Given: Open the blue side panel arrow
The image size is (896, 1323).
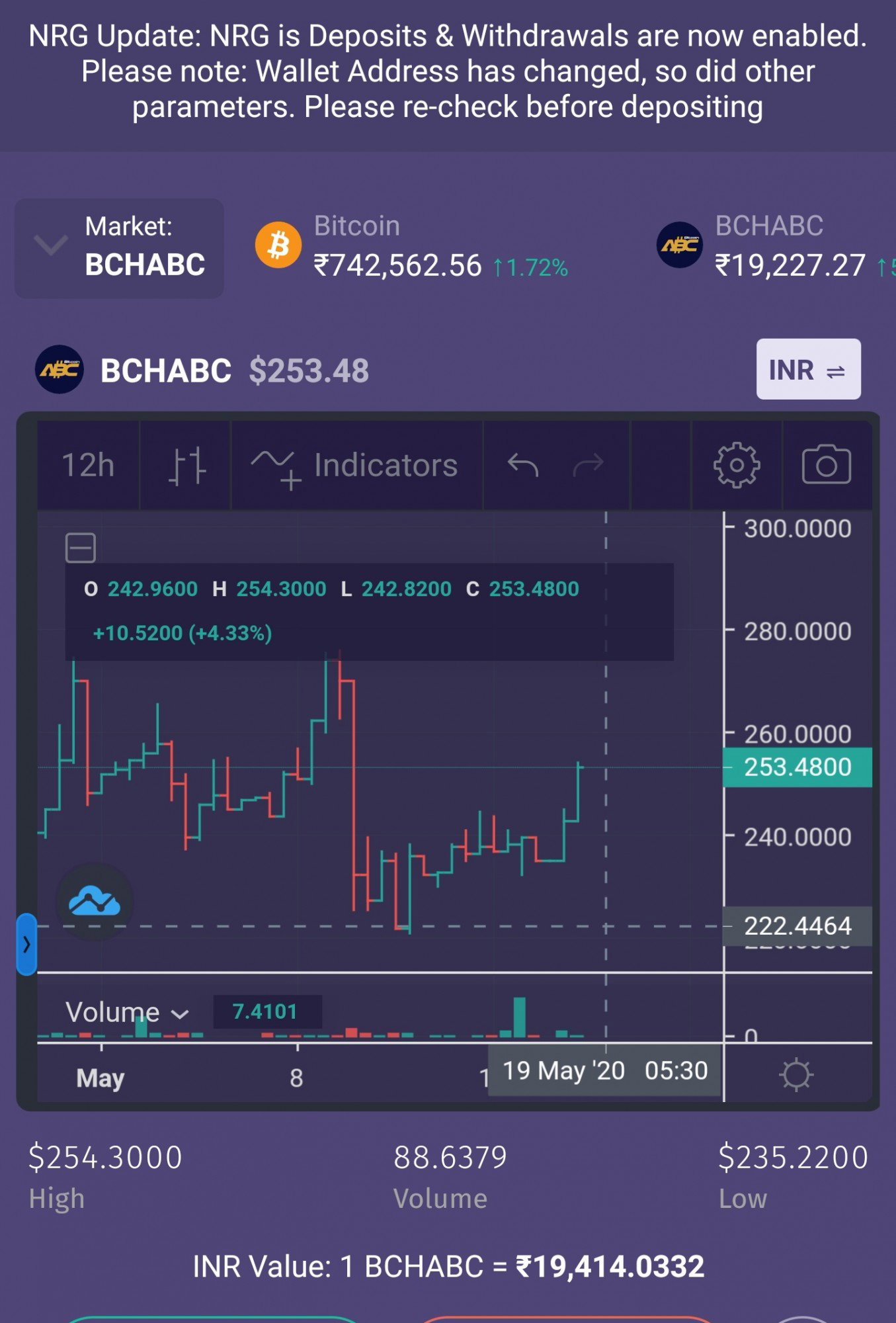Looking at the screenshot, I should (x=26, y=945).
